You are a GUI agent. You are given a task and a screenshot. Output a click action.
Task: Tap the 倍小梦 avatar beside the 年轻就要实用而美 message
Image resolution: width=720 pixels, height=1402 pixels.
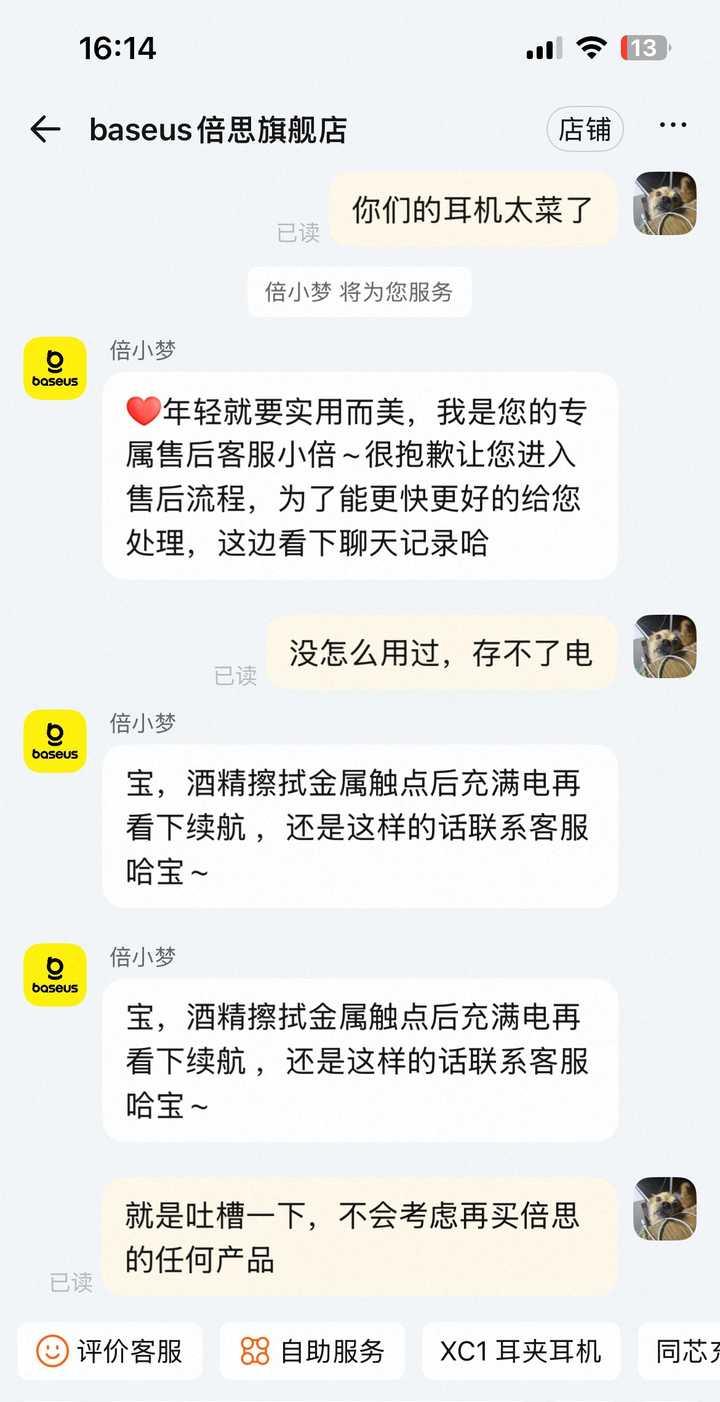click(55, 368)
